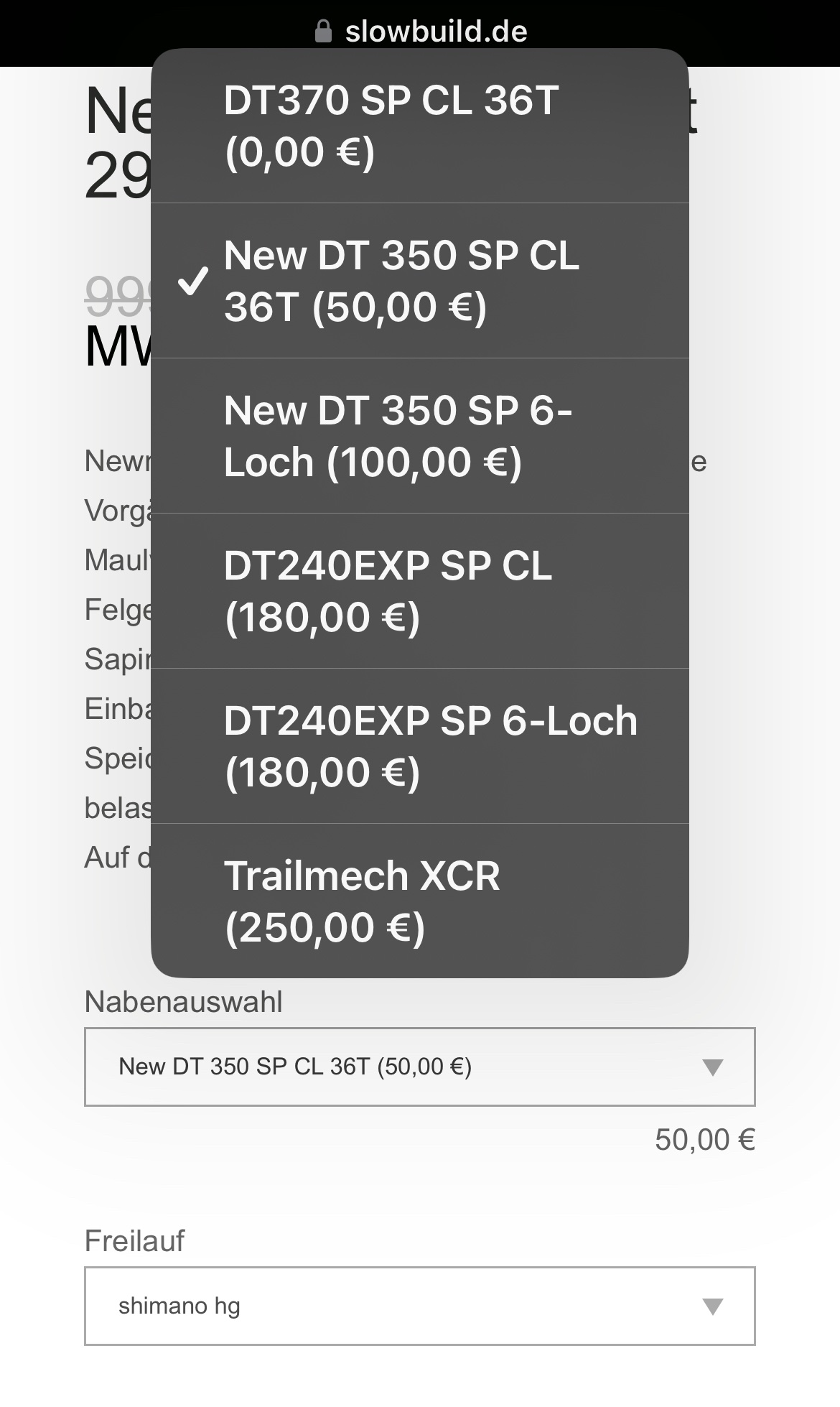Open the Freilauf dropdown showing shimano hg
Image resolution: width=840 pixels, height=1407 pixels.
tap(419, 1306)
